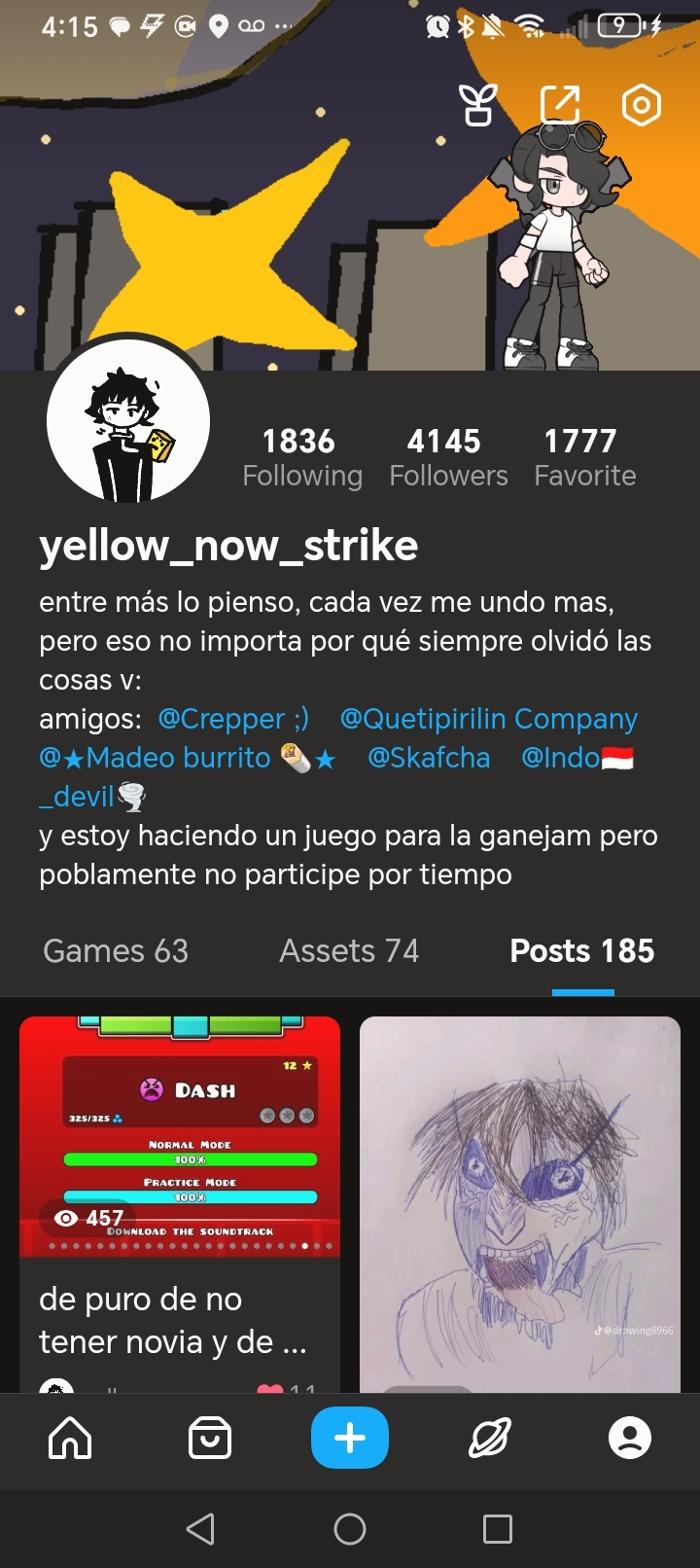Open the @Skafcha profile link
Viewport: 700px width, 1568px height.
pyautogui.click(x=429, y=758)
